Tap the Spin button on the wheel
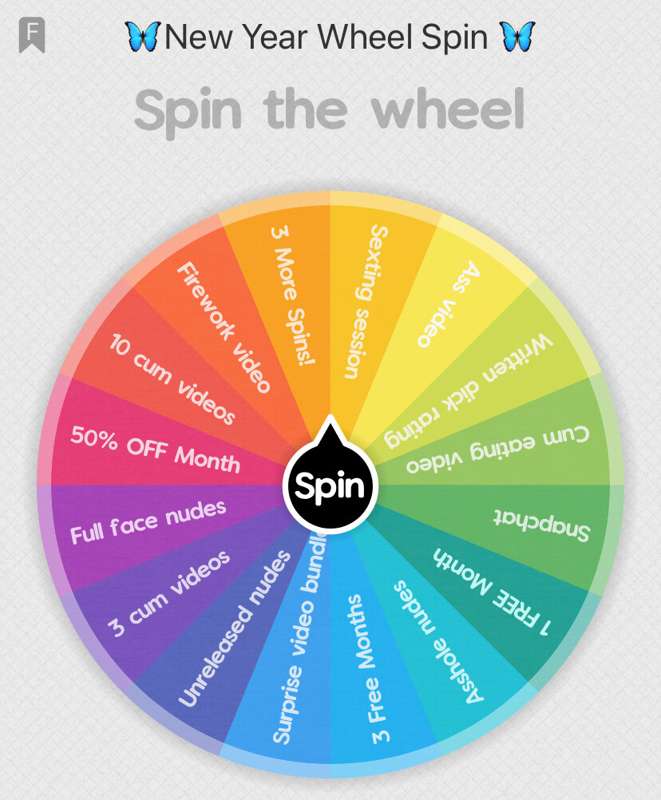 pos(330,485)
